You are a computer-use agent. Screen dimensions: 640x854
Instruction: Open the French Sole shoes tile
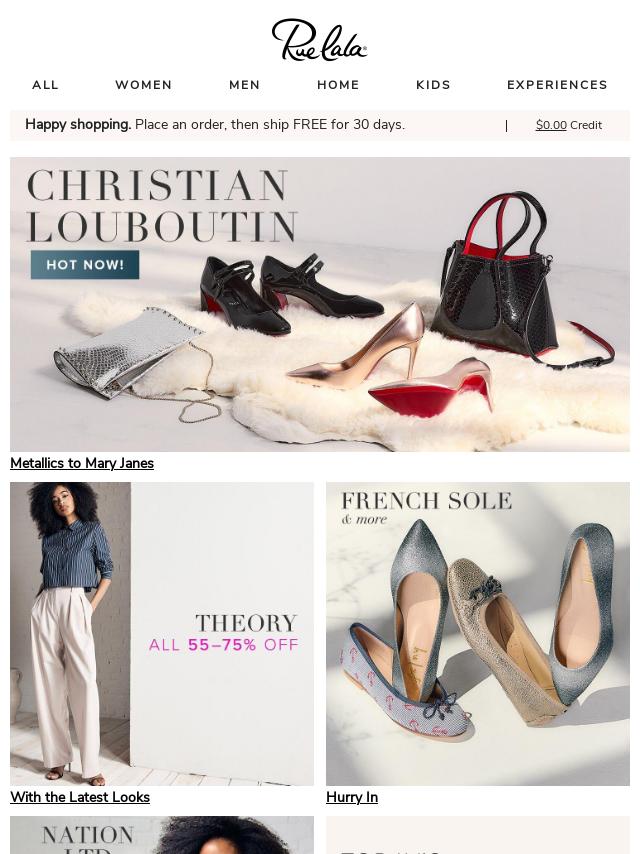point(478,634)
